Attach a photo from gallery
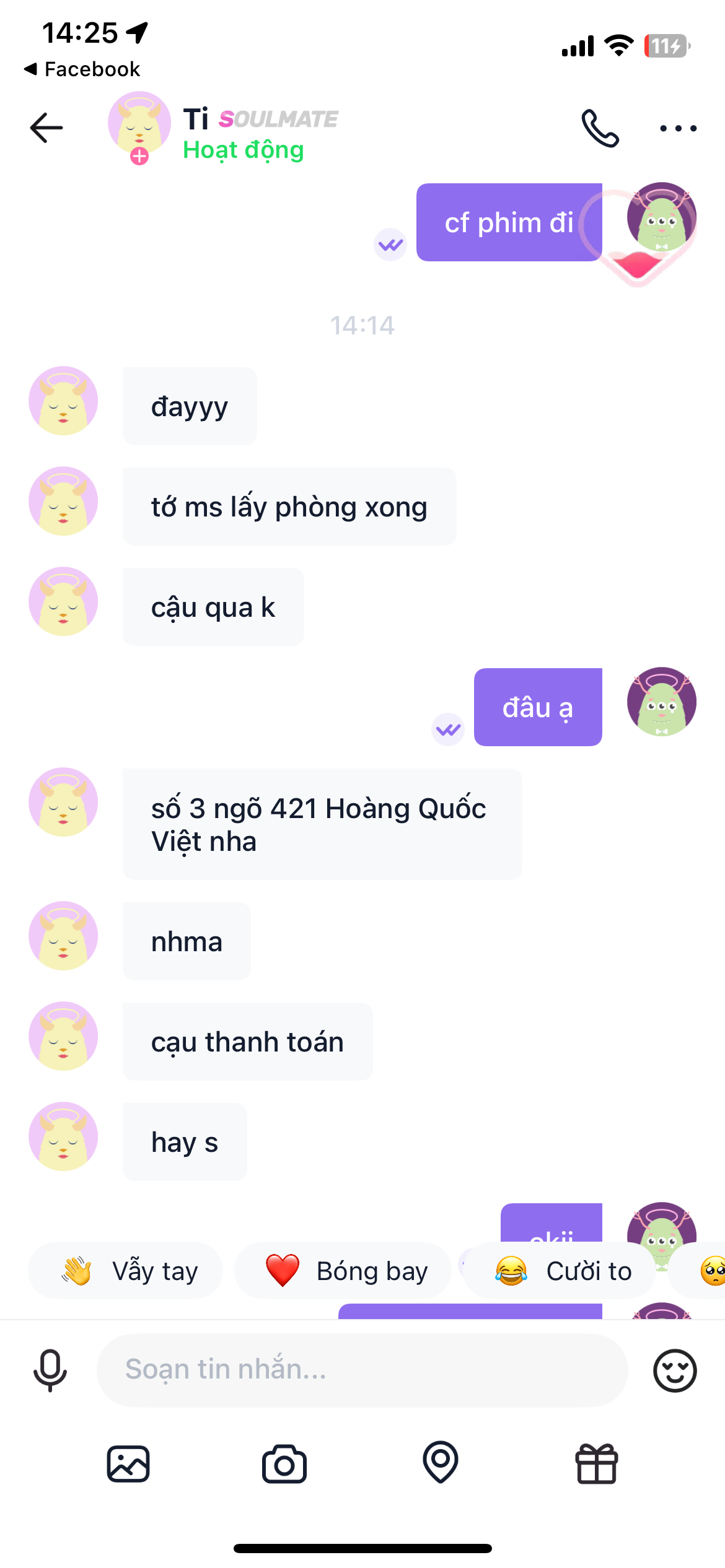Viewport: 725px width, 1568px height. click(128, 1464)
